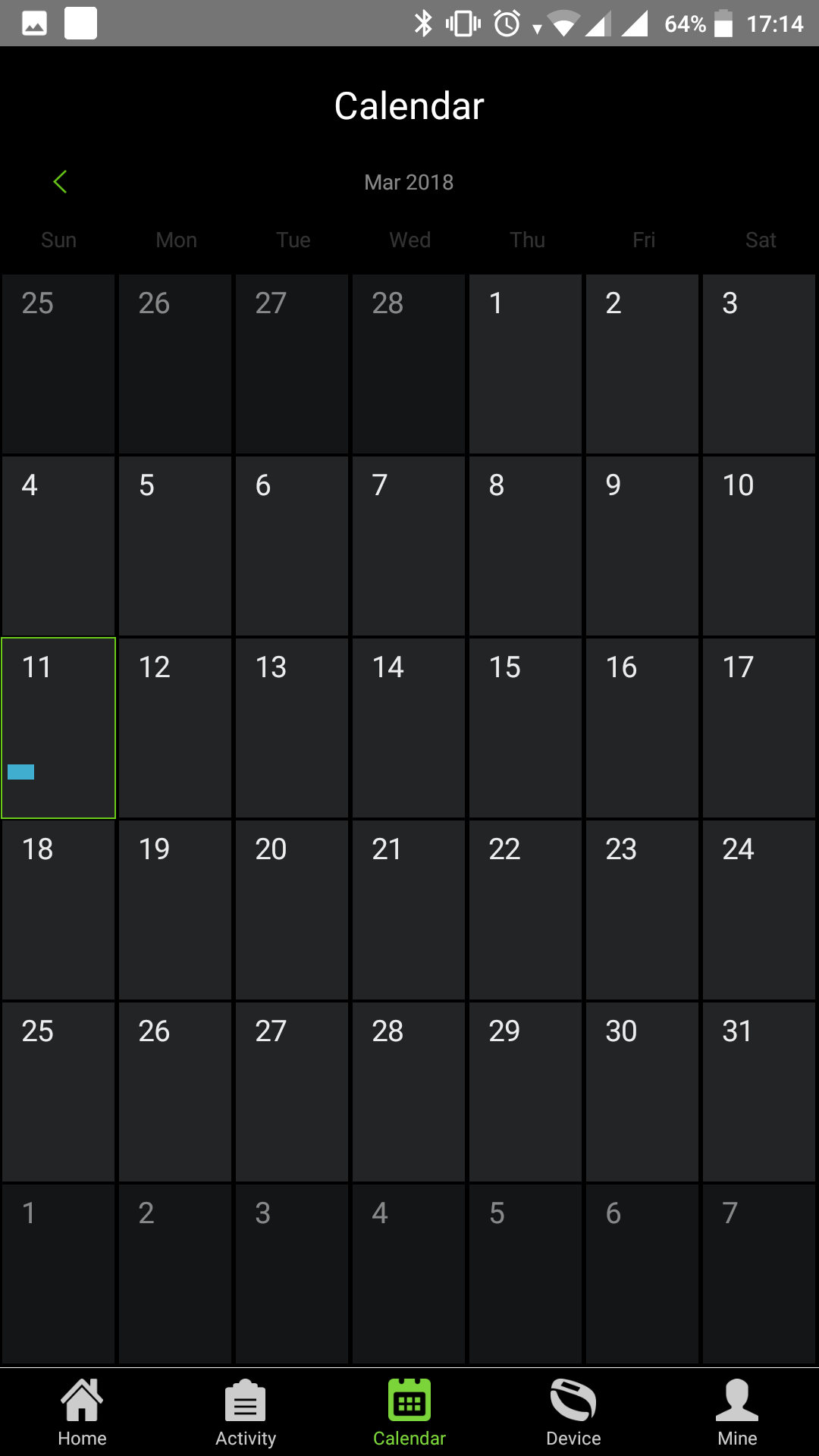Choose the date March 22

click(x=526, y=910)
